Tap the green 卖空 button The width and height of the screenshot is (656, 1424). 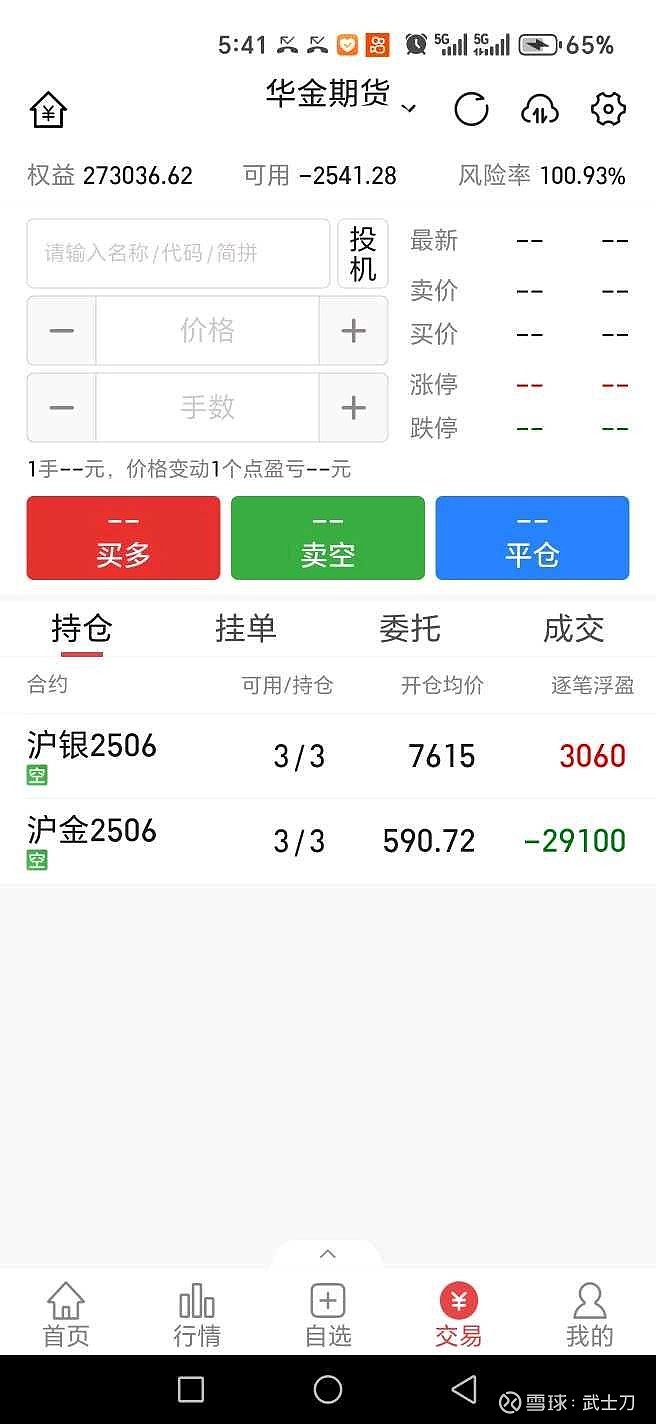coord(328,538)
